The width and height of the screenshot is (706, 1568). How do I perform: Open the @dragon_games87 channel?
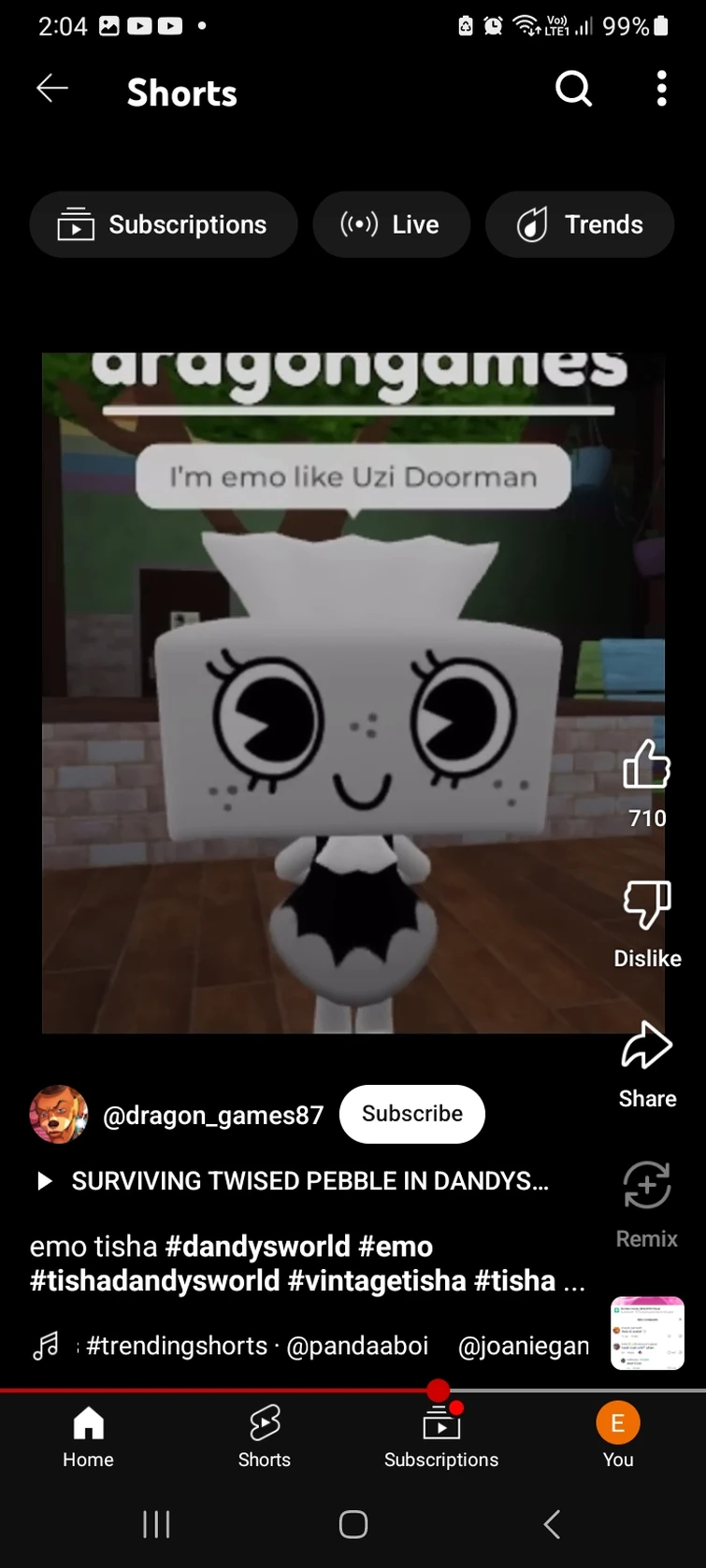tap(213, 1115)
